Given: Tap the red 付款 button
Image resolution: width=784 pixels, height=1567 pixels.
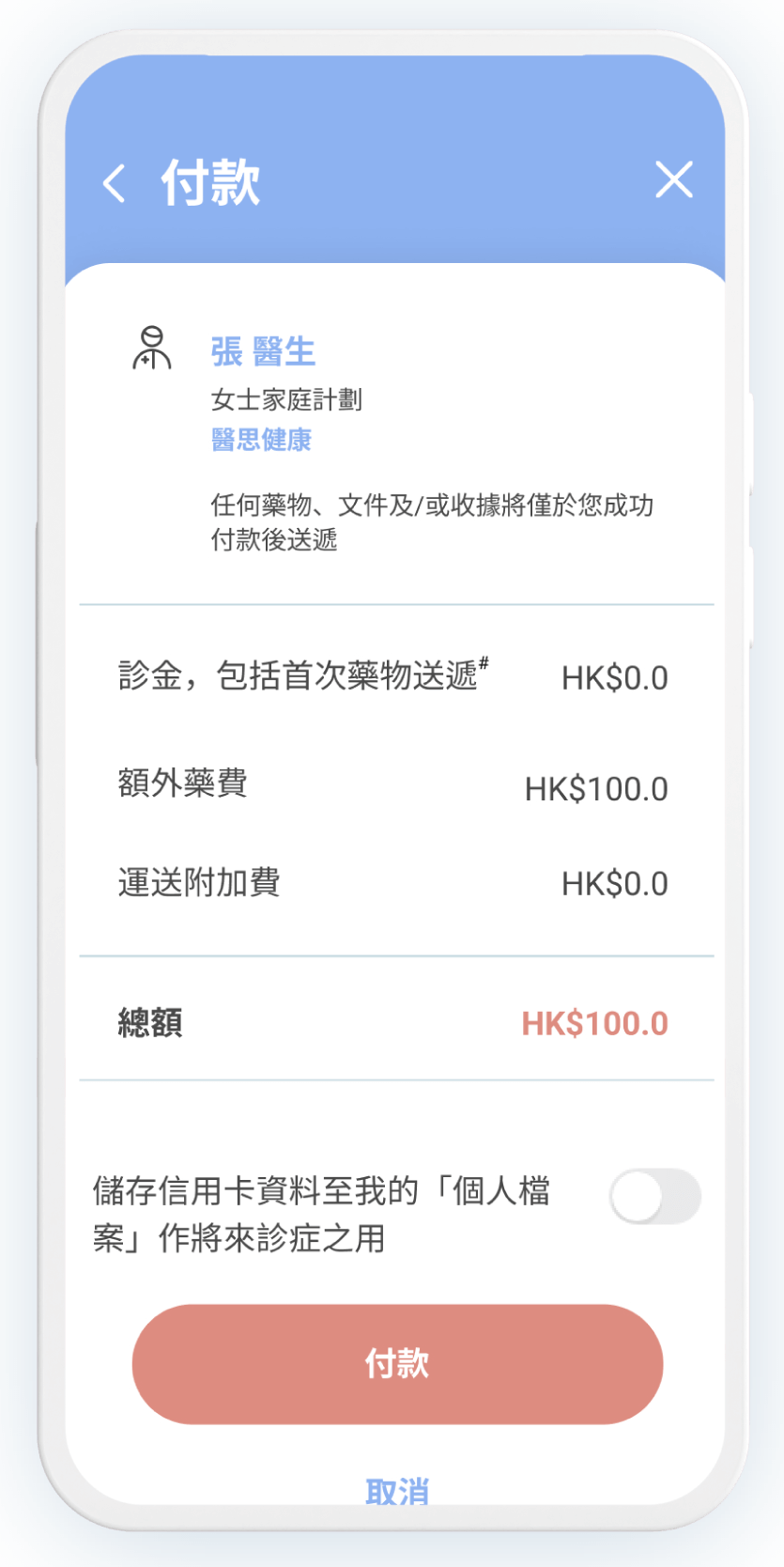Looking at the screenshot, I should [397, 1363].
